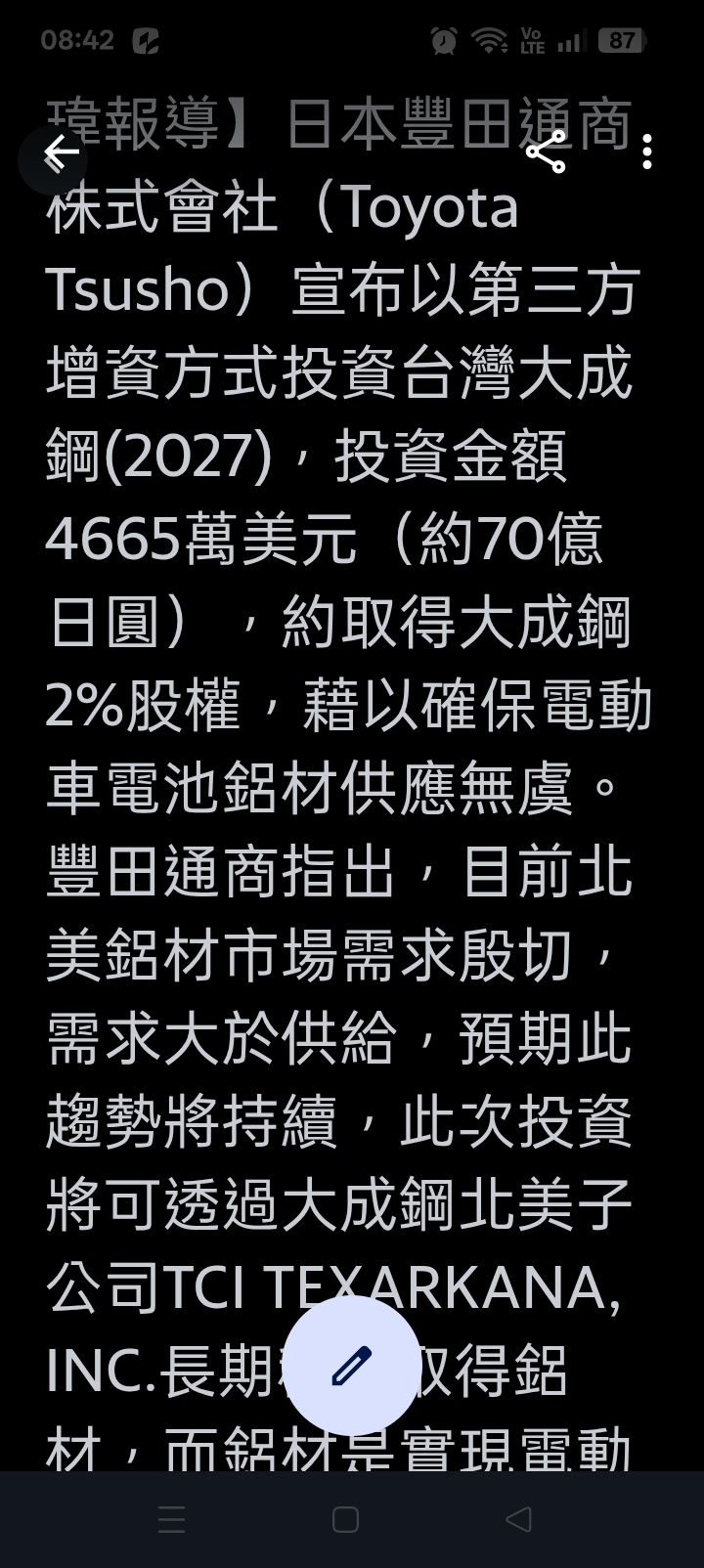Open recent apps with the navigation bar icon
Viewport: 704px width, 1568px height.
tap(171, 1520)
